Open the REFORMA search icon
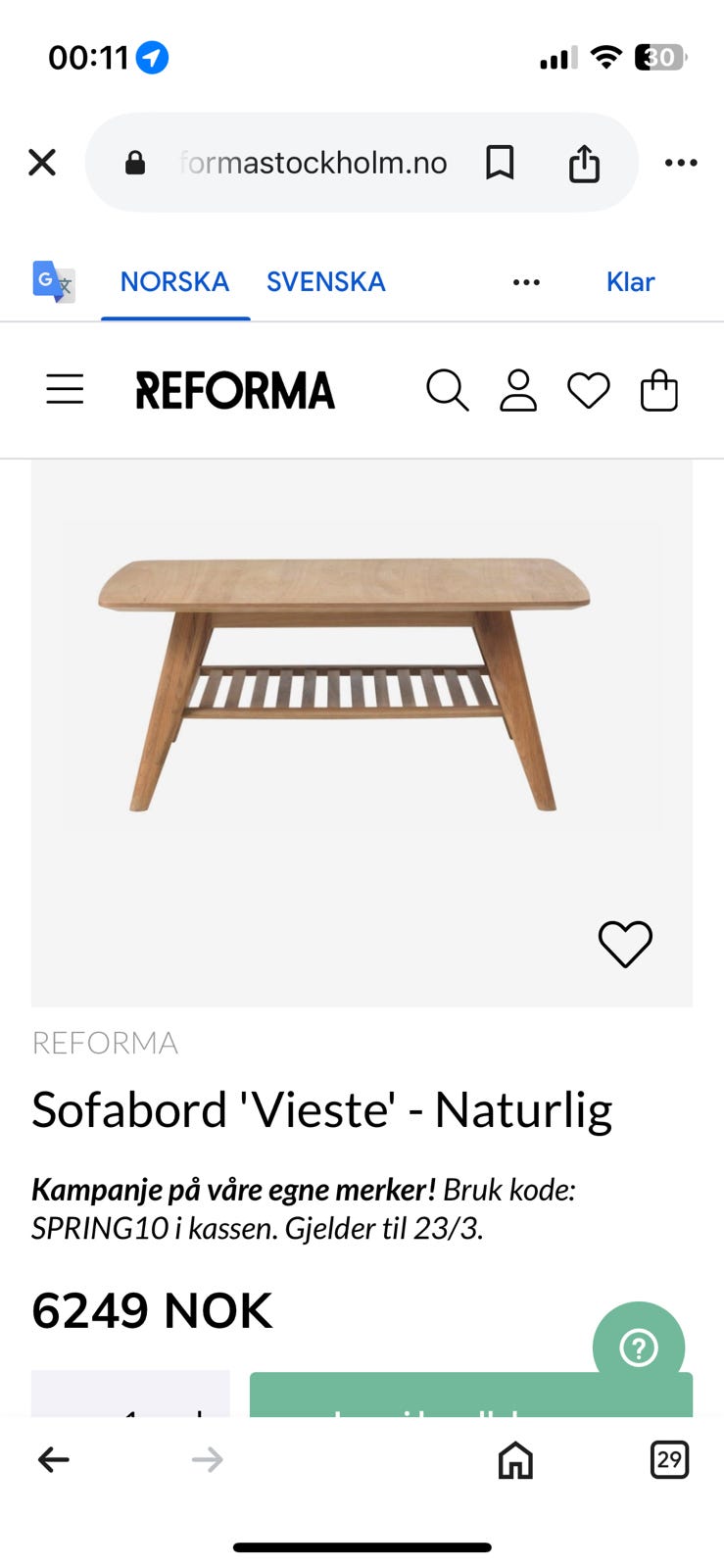The width and height of the screenshot is (724, 1568). click(448, 390)
